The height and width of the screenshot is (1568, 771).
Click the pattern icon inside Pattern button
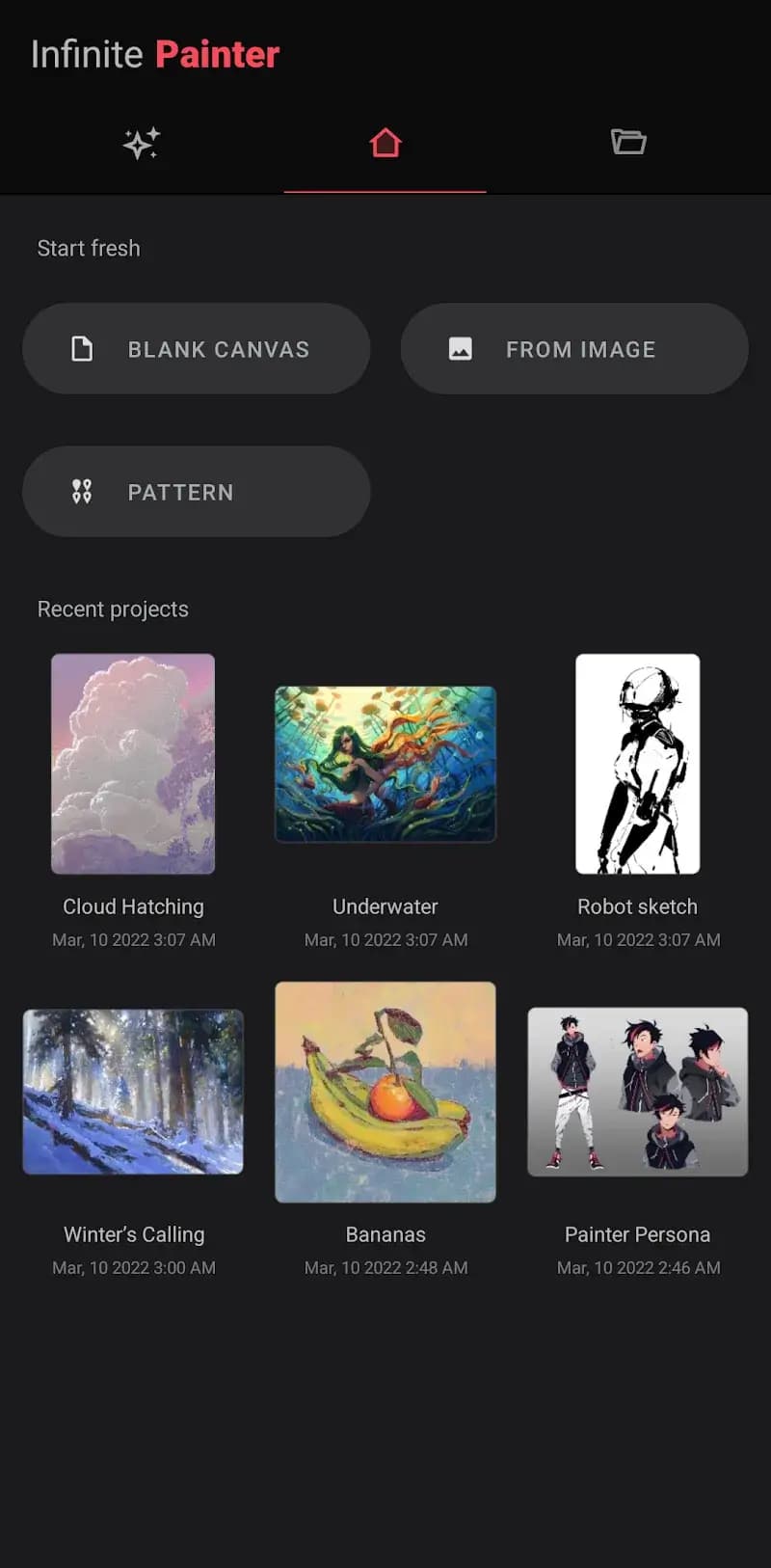[x=82, y=491]
